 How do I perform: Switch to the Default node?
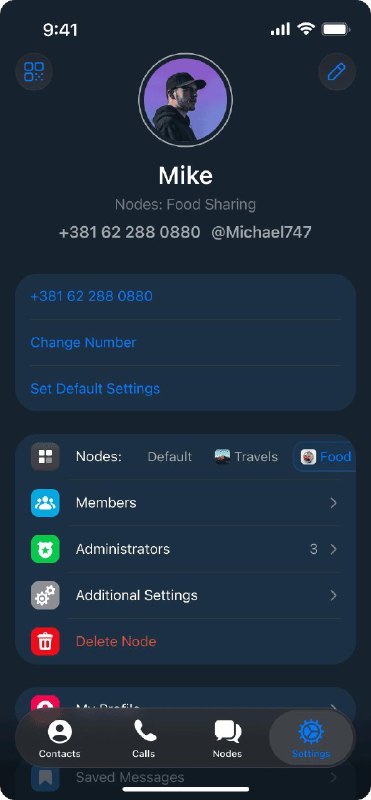click(169, 457)
